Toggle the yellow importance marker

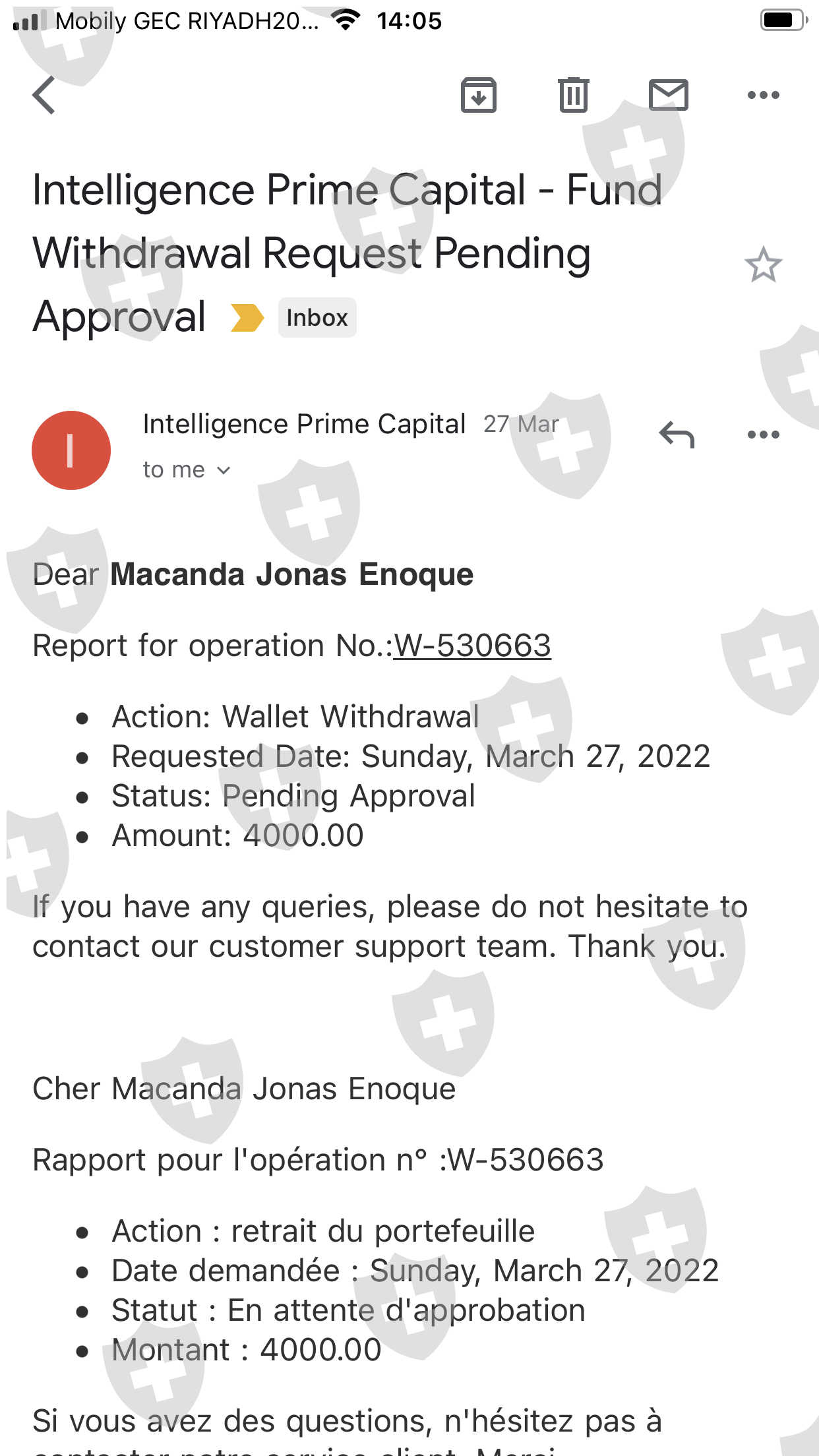point(247,318)
